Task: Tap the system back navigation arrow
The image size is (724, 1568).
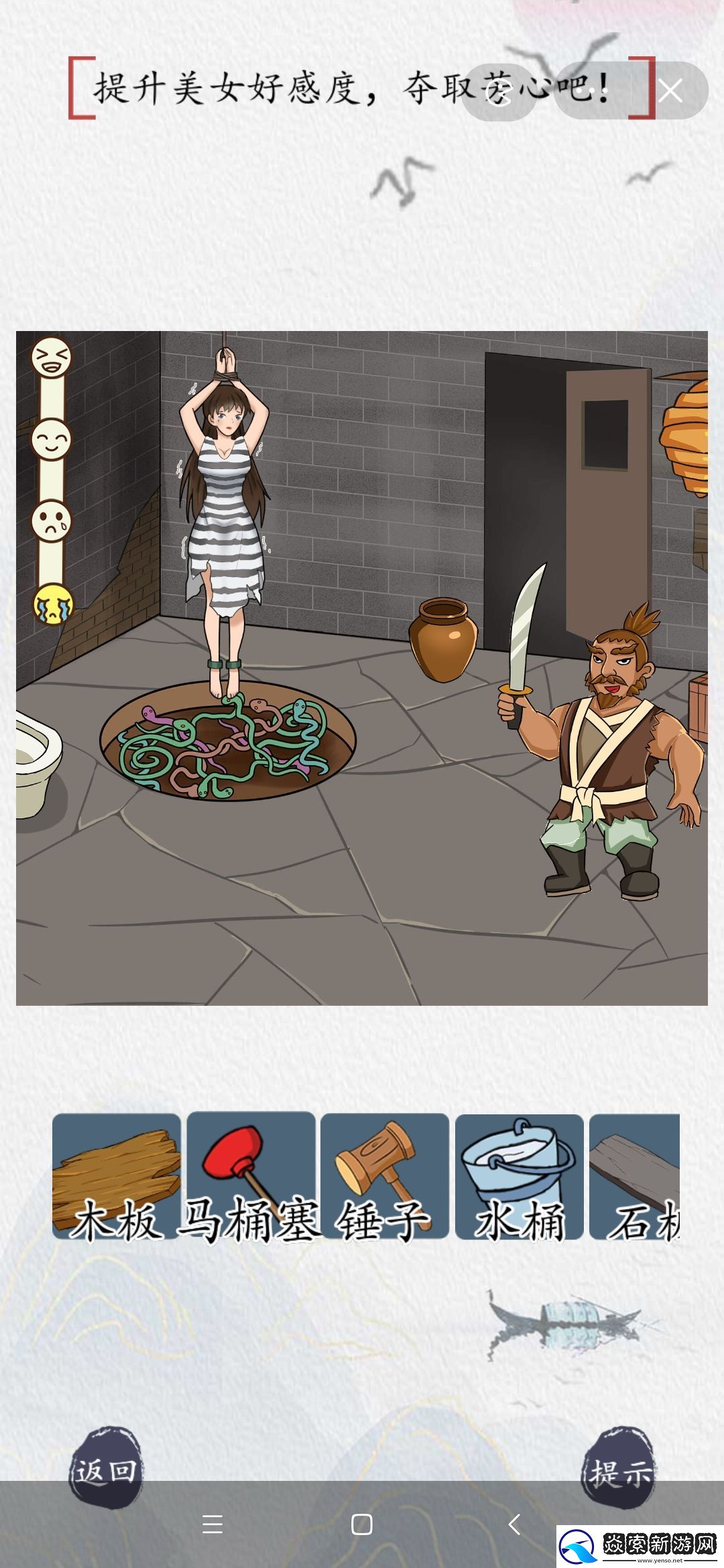Action: pos(514,1525)
